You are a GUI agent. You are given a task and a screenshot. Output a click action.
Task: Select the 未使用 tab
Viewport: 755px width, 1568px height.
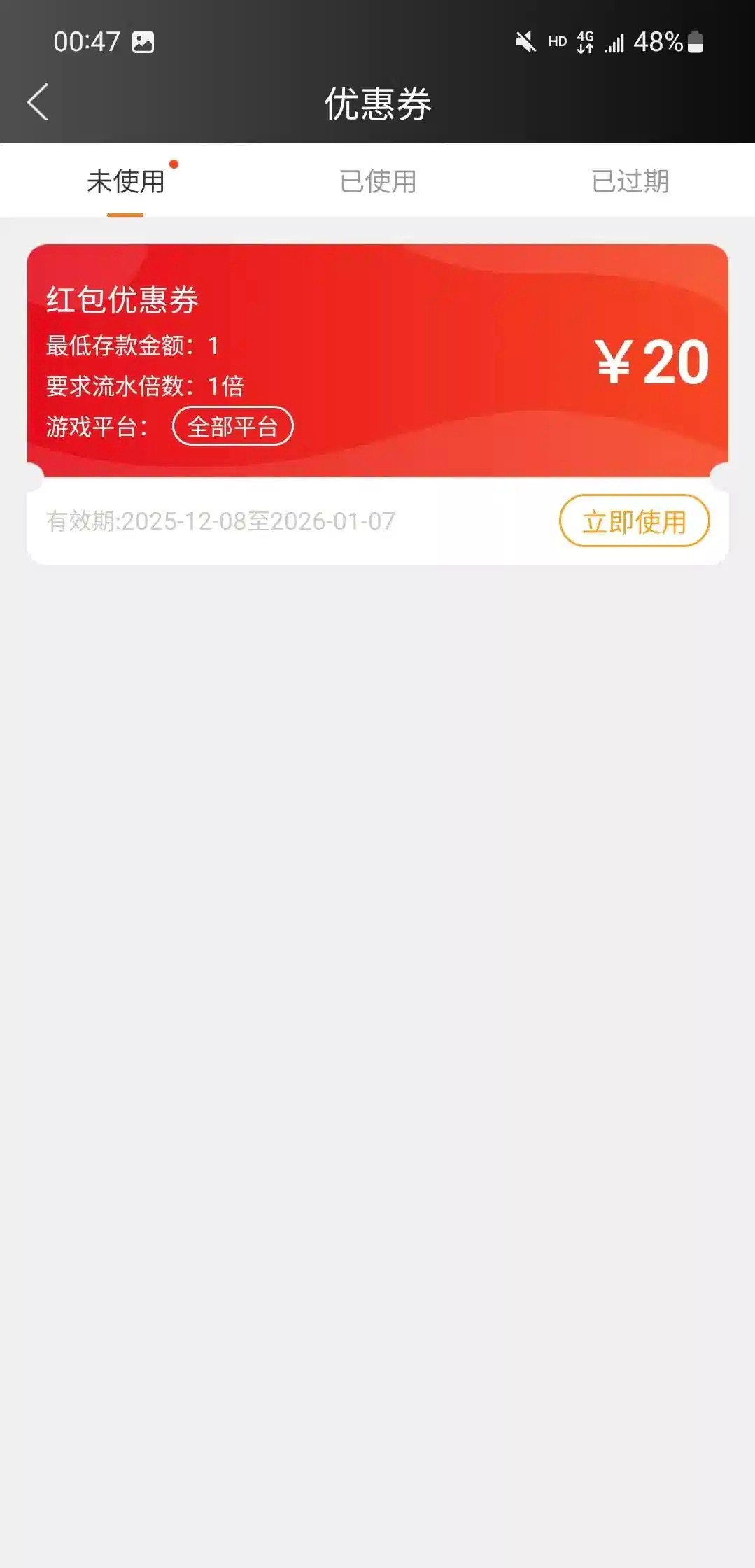tap(126, 182)
